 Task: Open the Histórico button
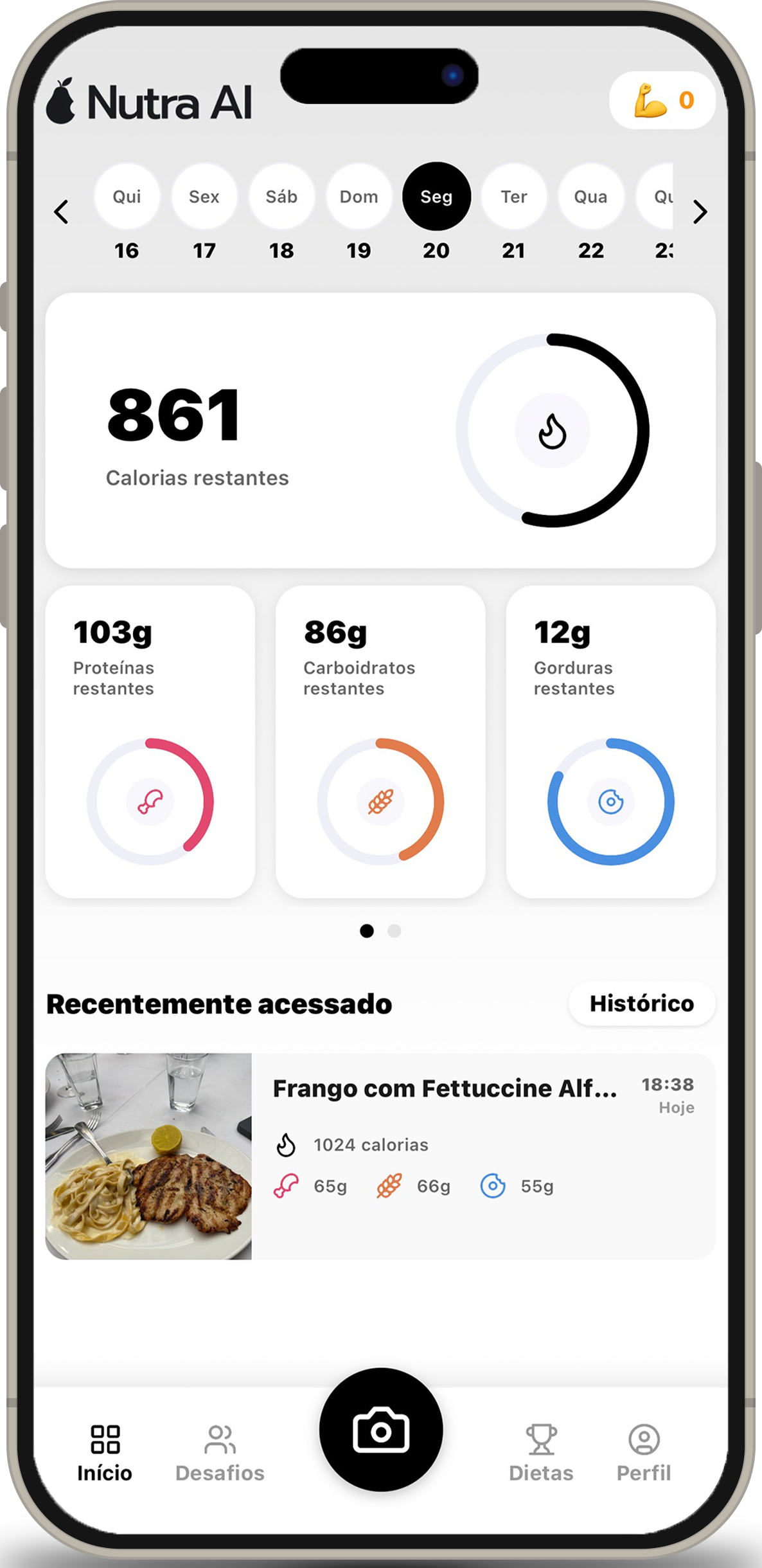tap(641, 1004)
